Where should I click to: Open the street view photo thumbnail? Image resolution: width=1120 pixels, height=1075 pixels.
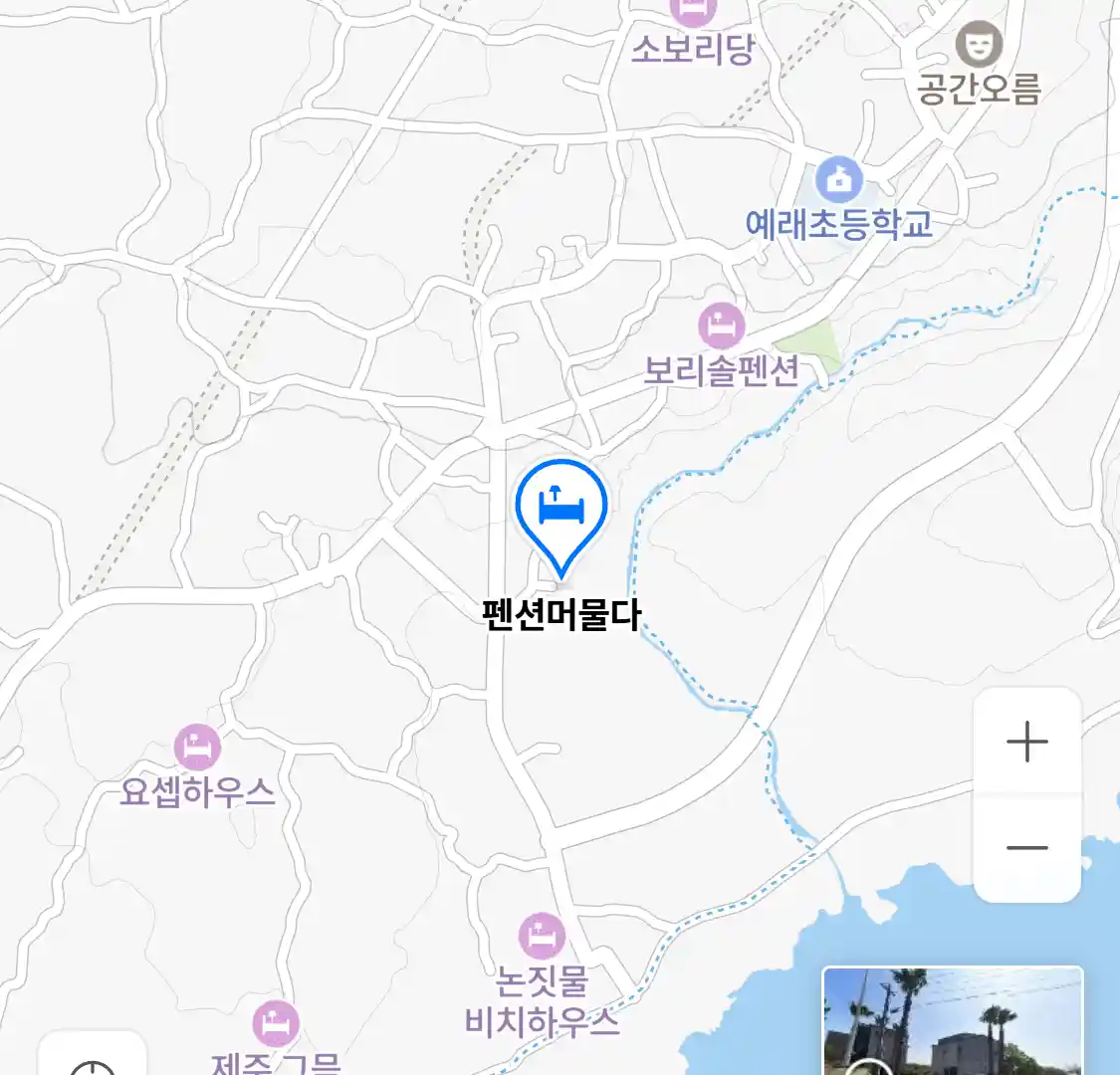[x=952, y=1021]
